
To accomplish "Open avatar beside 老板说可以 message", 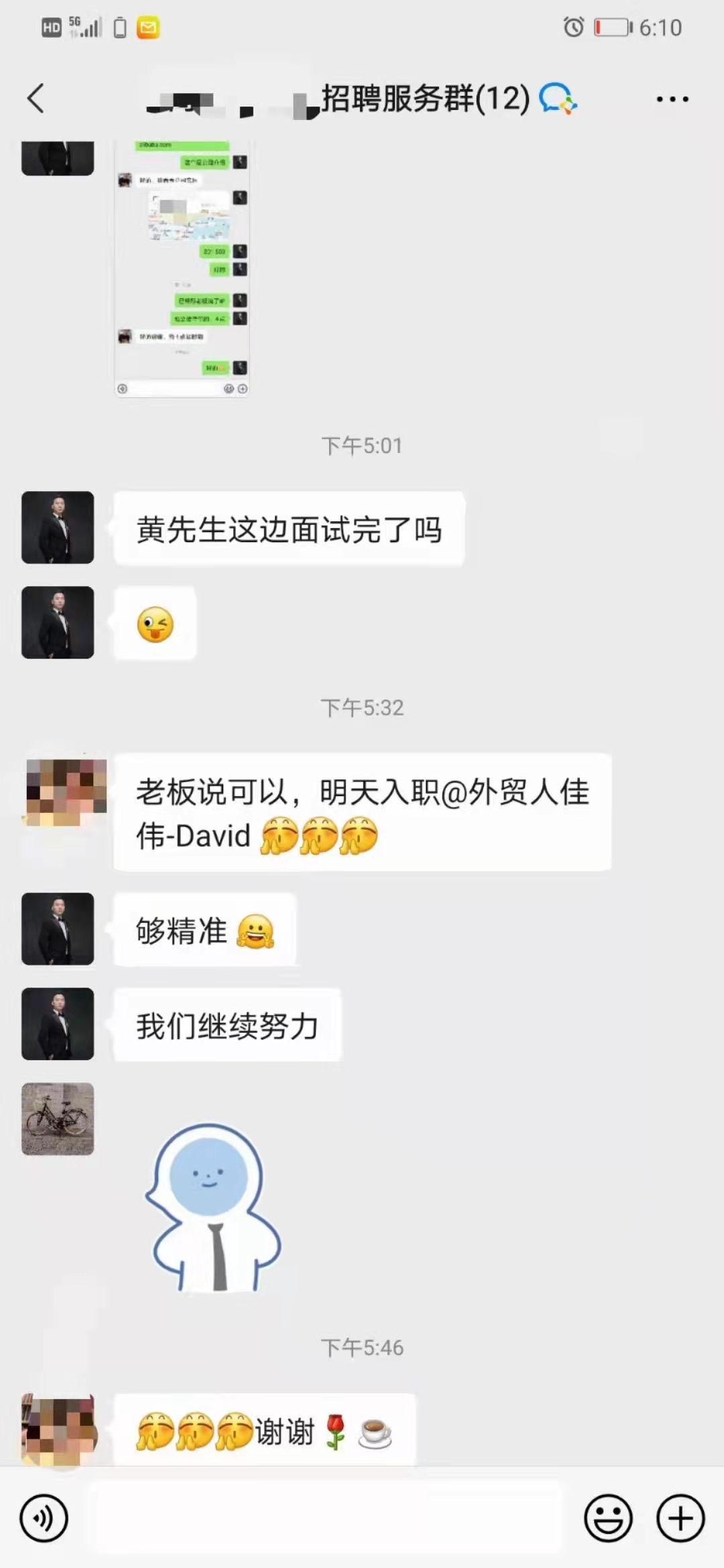I will pyautogui.click(x=66, y=792).
